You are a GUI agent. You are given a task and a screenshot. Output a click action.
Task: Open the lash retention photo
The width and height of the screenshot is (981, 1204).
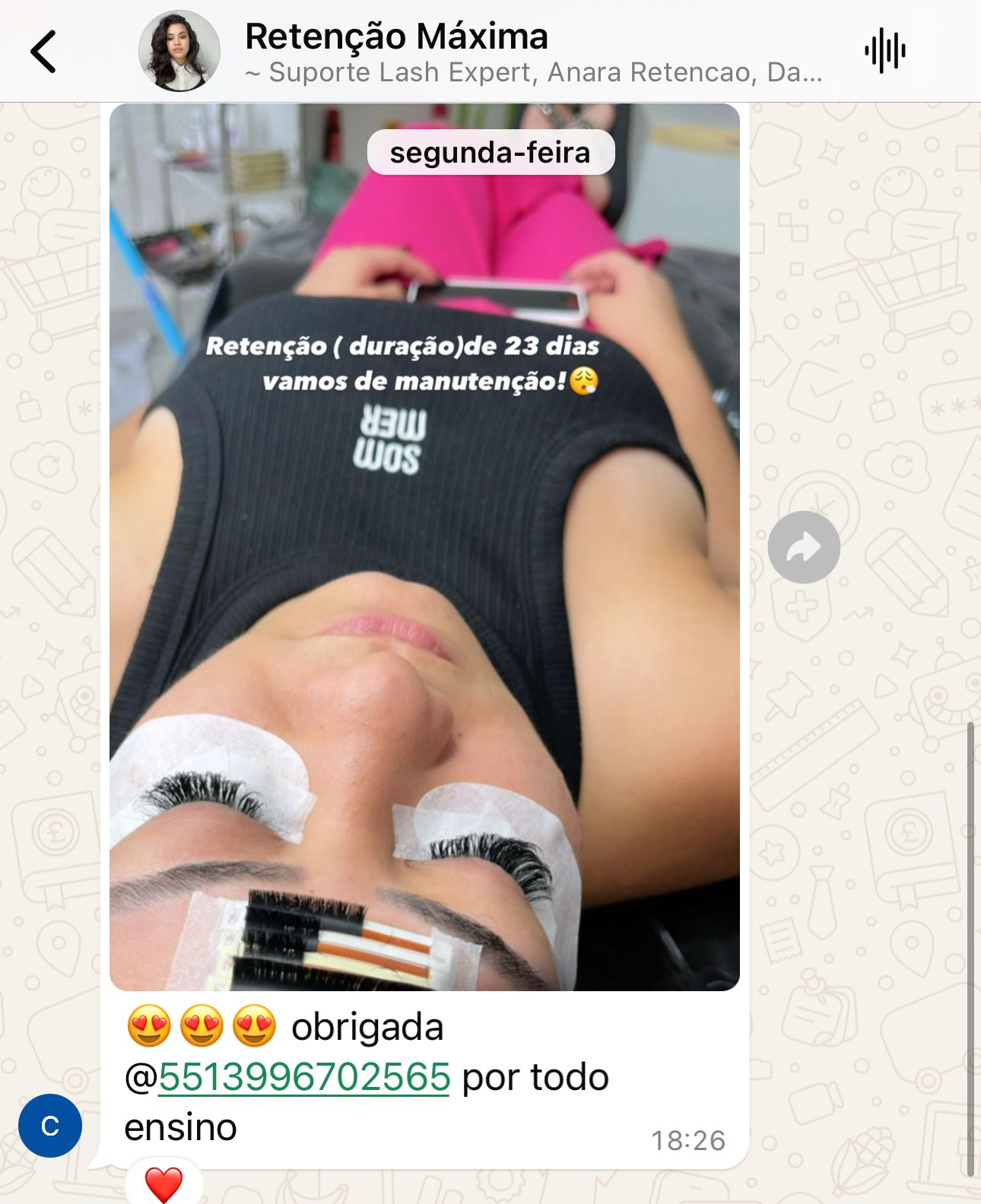[x=424, y=547]
